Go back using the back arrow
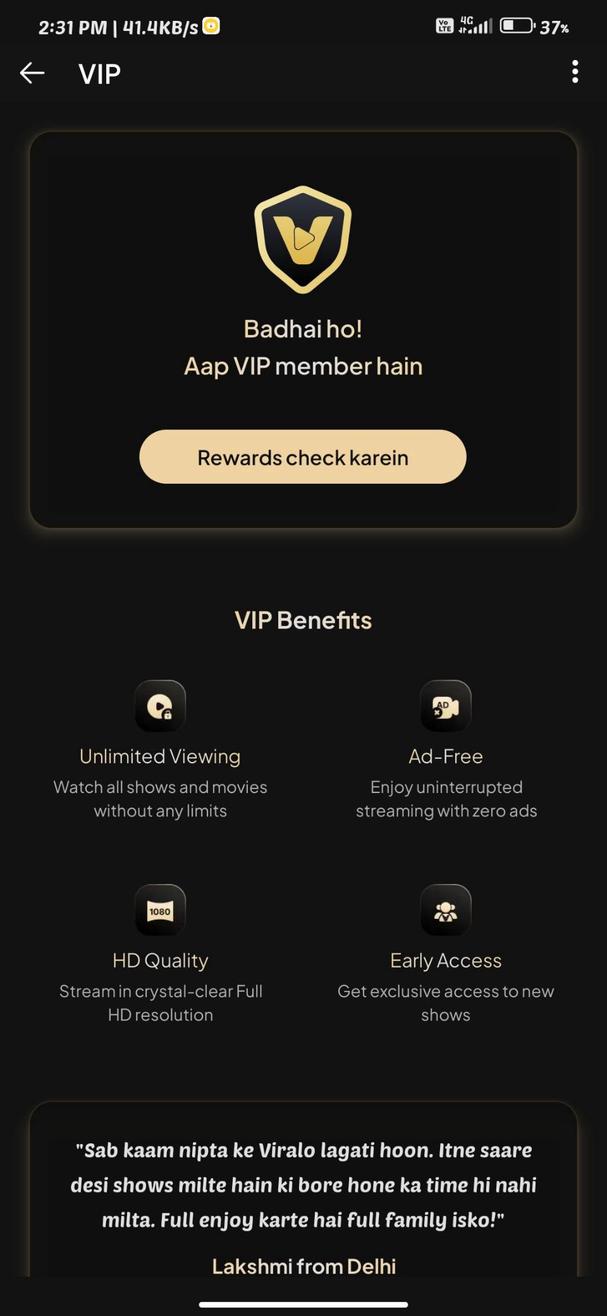This screenshot has width=607, height=1316. point(32,73)
